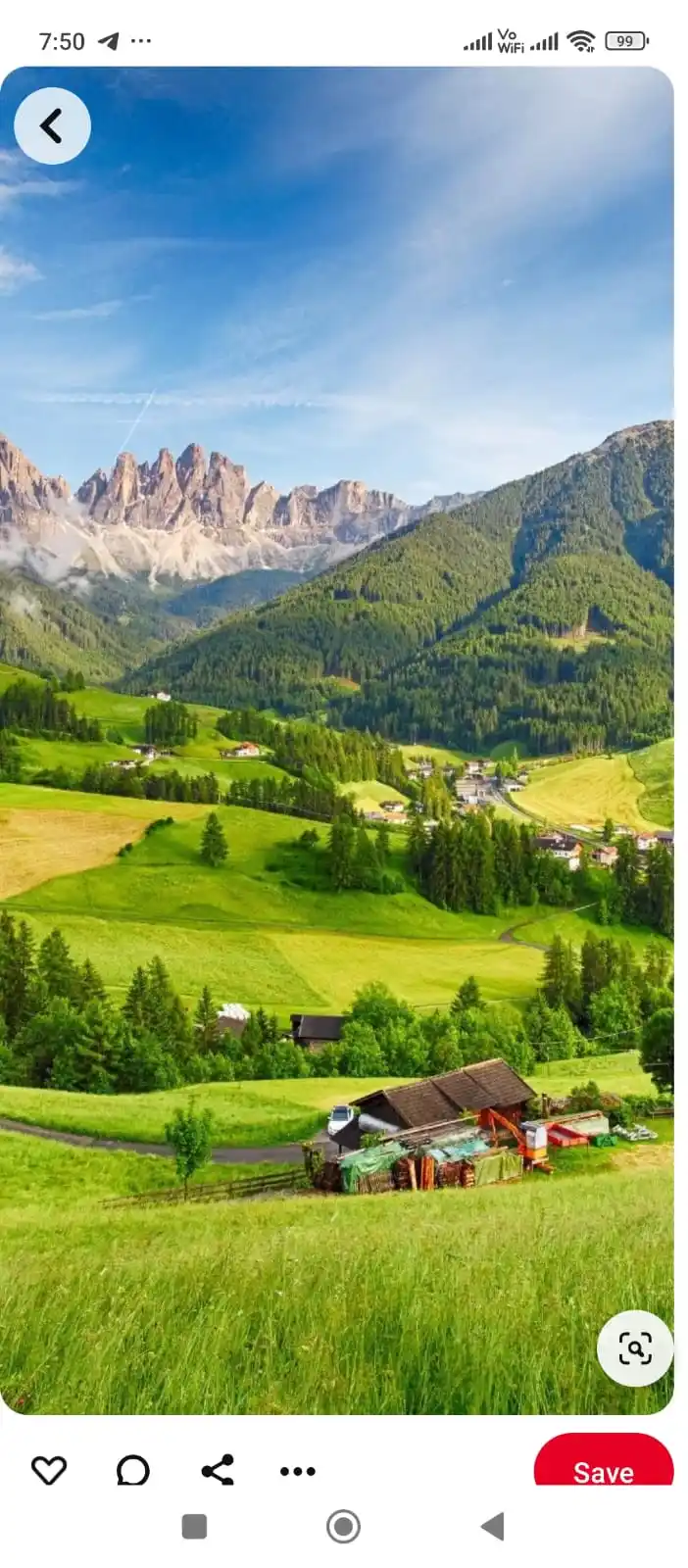Share this pin
The height and width of the screenshot is (1568, 688).
click(217, 1470)
